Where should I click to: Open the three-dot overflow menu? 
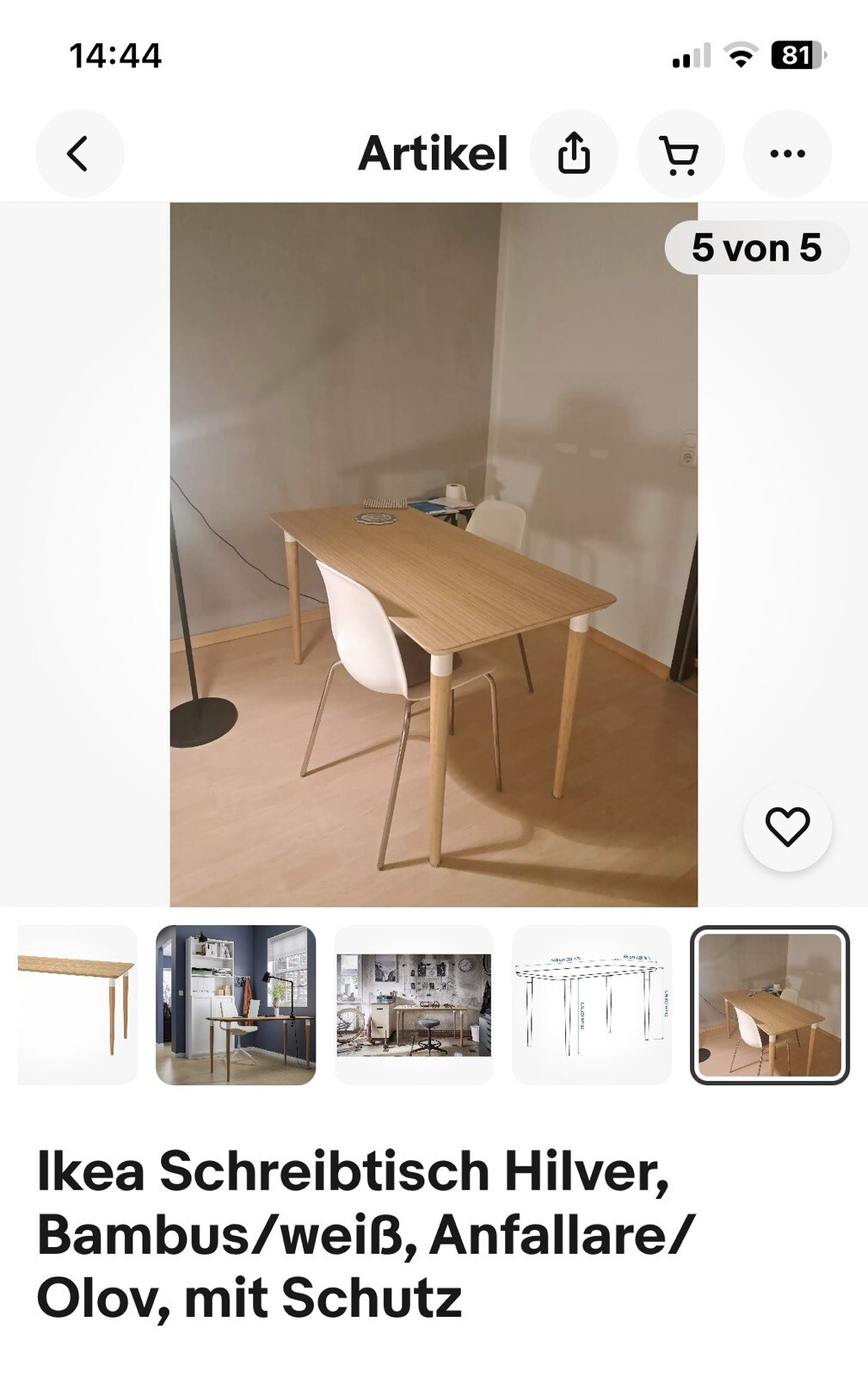pyautogui.click(x=787, y=154)
